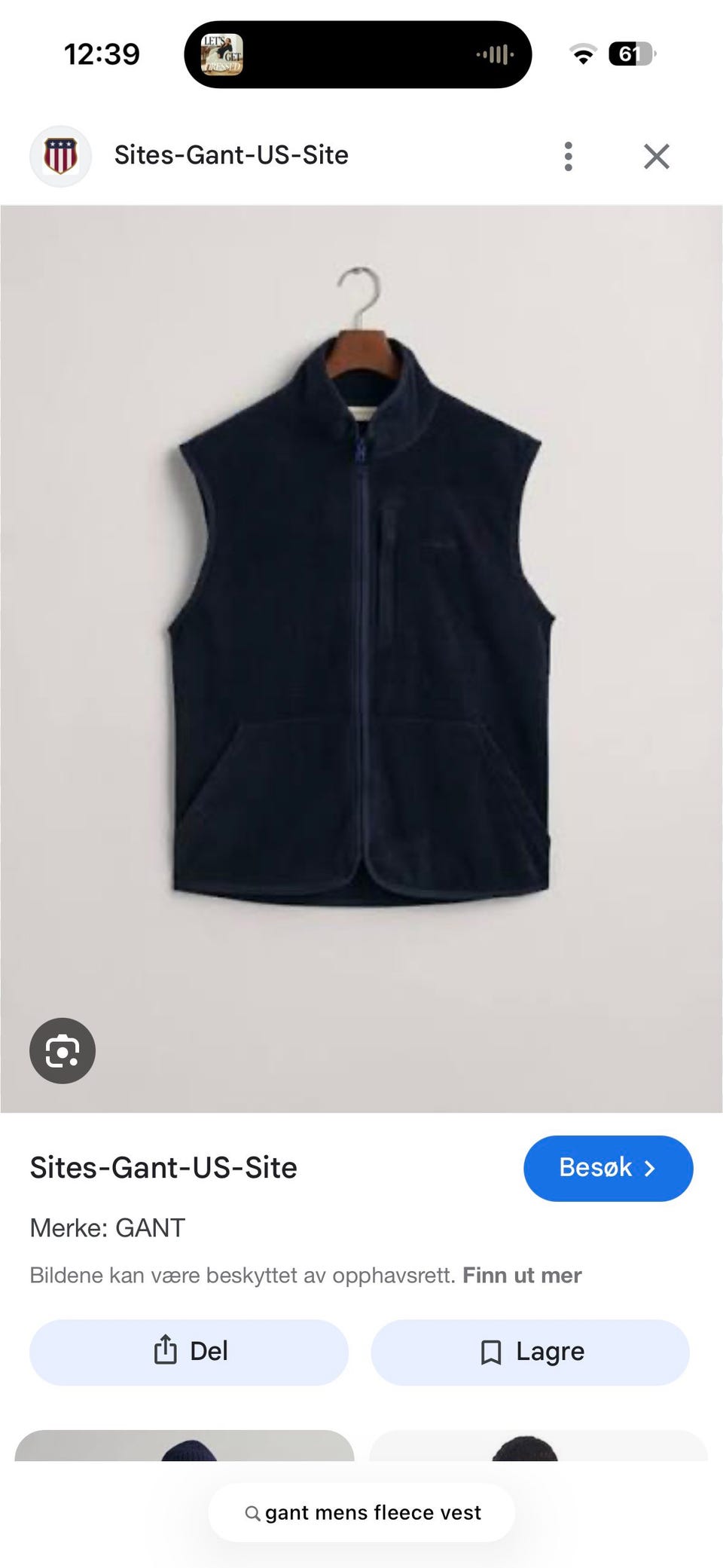Search this image with Google Lens
This screenshot has width=723, height=1568.
[x=63, y=1050]
